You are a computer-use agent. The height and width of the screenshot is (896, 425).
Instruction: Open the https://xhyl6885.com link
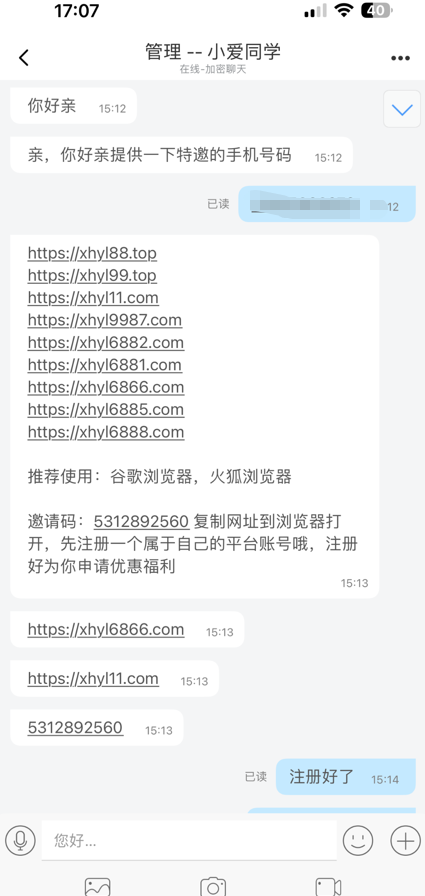pos(106,409)
